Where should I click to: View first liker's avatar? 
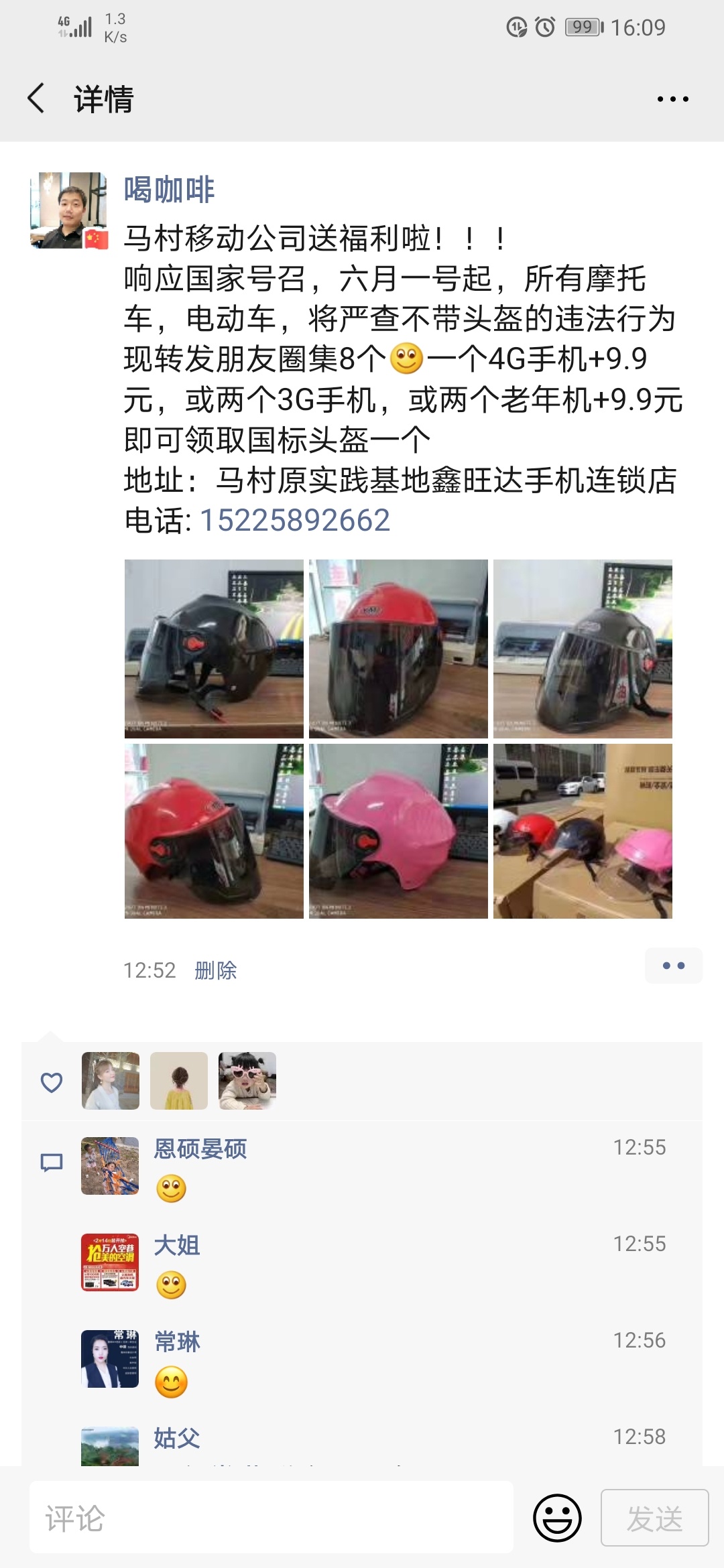tap(111, 1081)
